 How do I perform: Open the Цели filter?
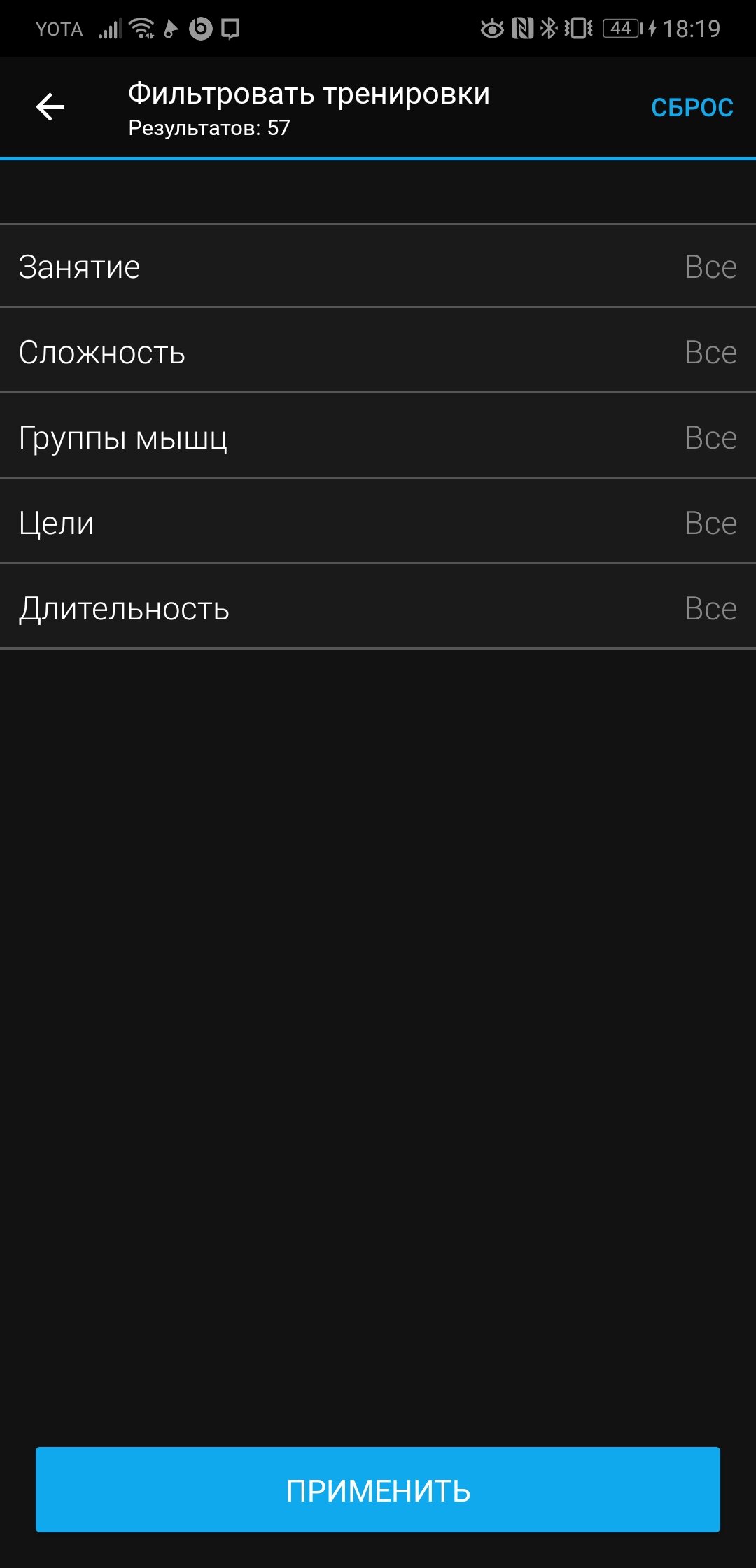coord(378,522)
